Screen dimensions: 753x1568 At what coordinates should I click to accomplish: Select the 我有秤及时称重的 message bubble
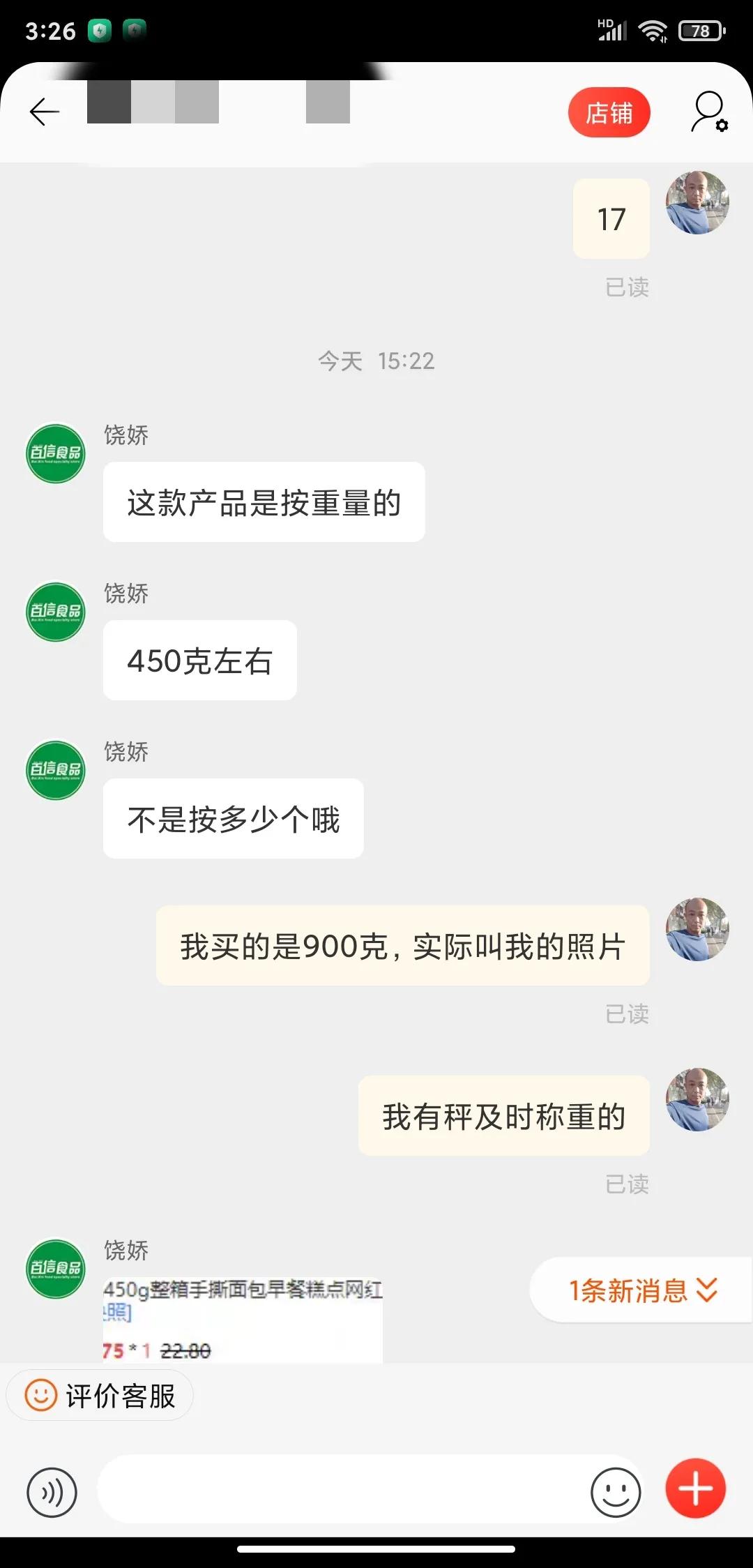pos(504,1115)
